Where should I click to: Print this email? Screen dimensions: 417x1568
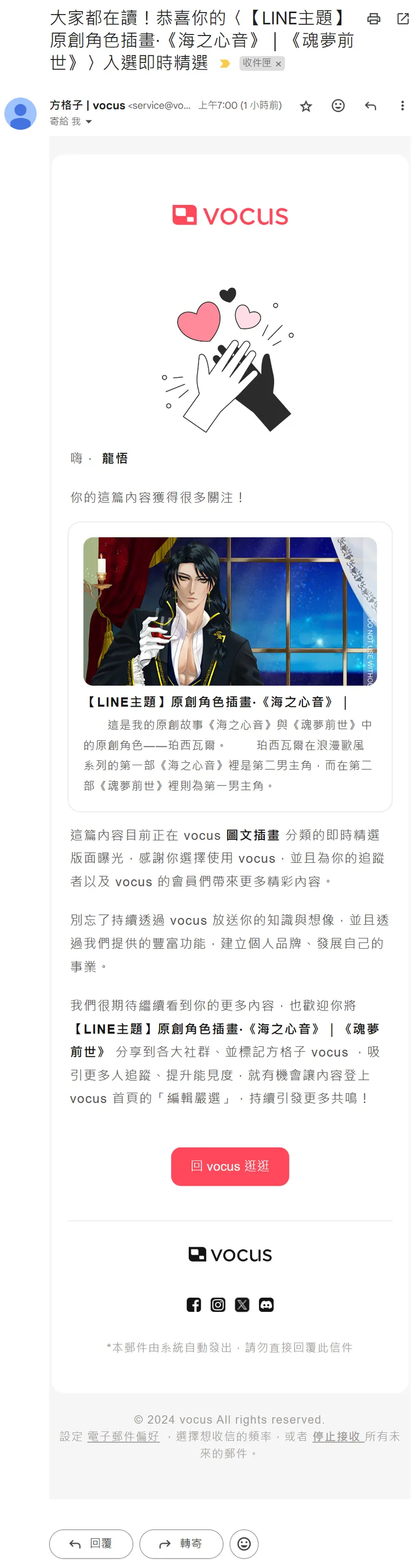[x=374, y=19]
